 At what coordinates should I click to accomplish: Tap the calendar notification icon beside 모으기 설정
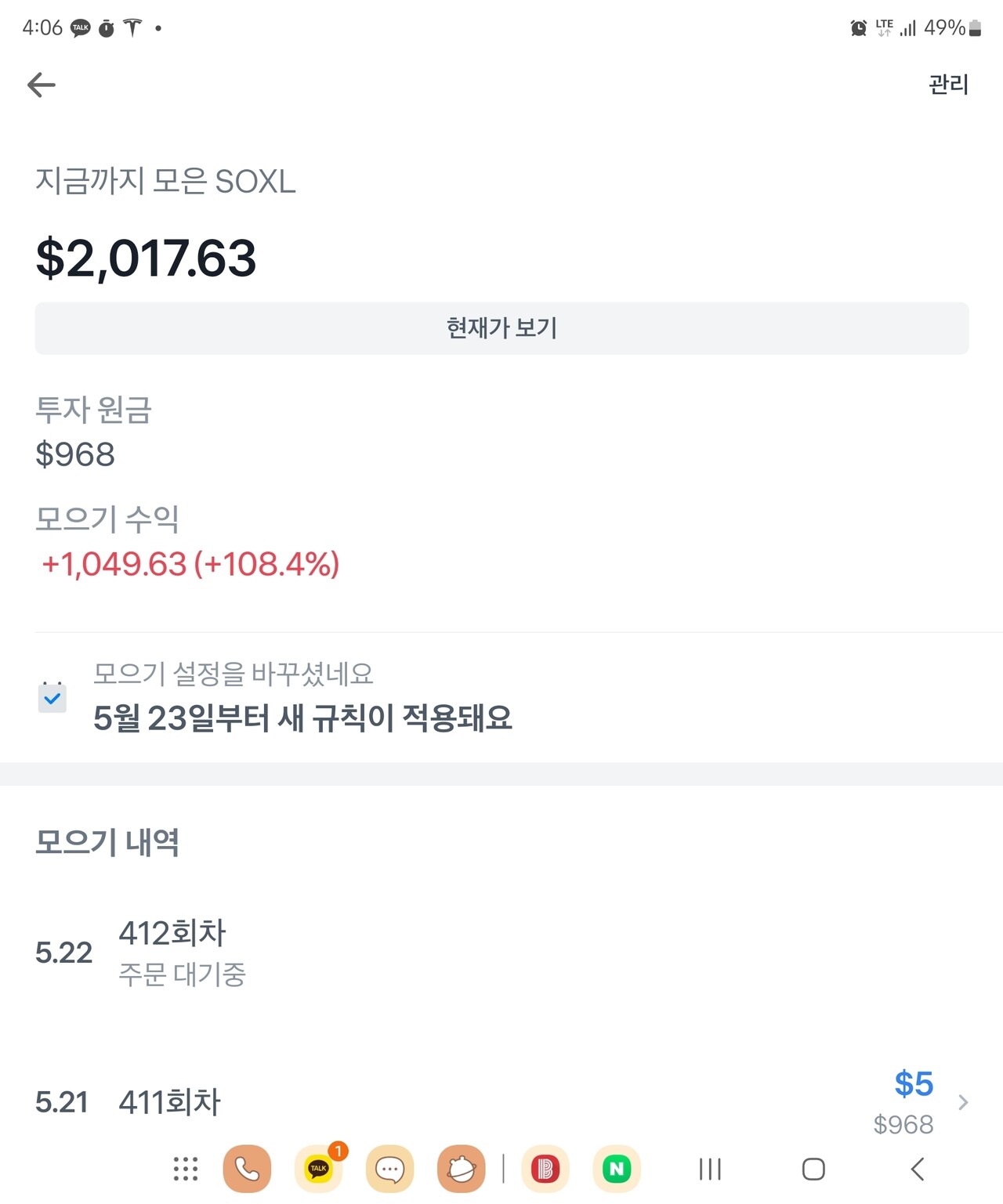(x=52, y=696)
